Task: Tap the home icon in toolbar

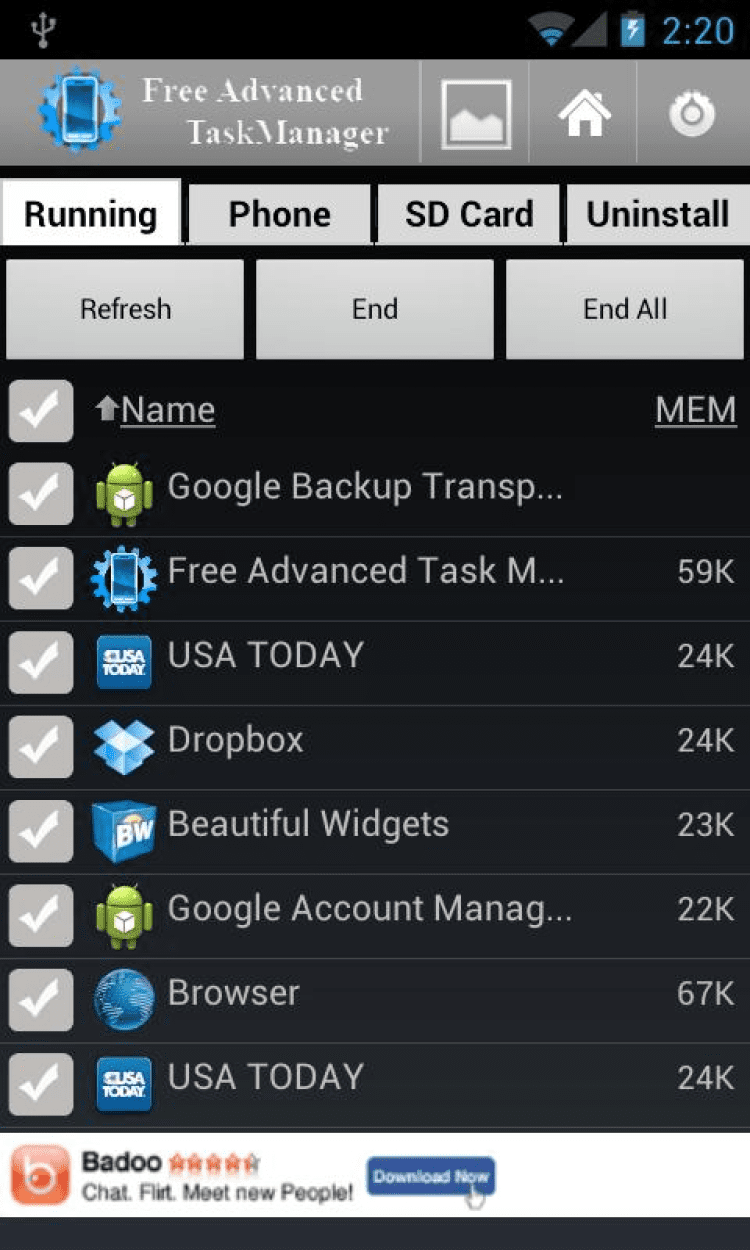Action: tap(584, 115)
